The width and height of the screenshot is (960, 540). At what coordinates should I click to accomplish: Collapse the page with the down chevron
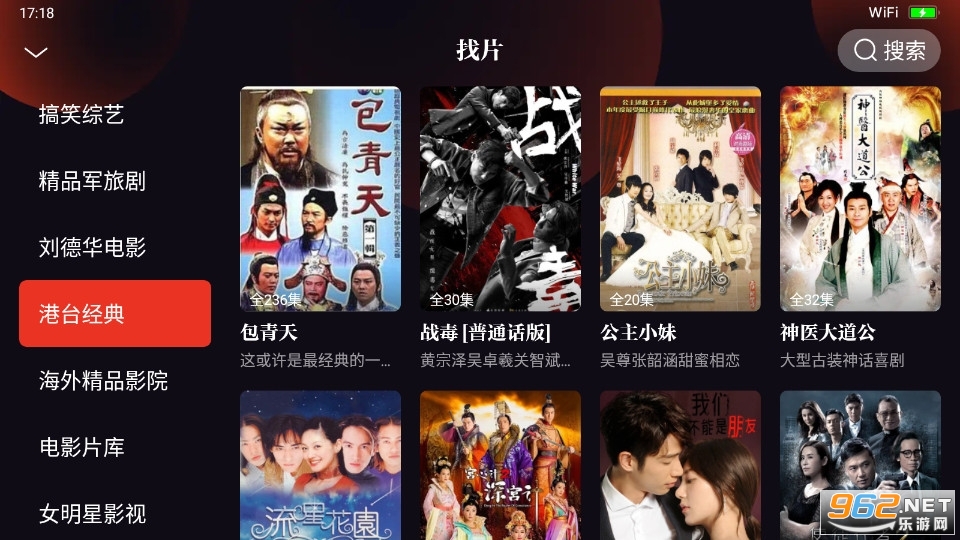[x=36, y=52]
